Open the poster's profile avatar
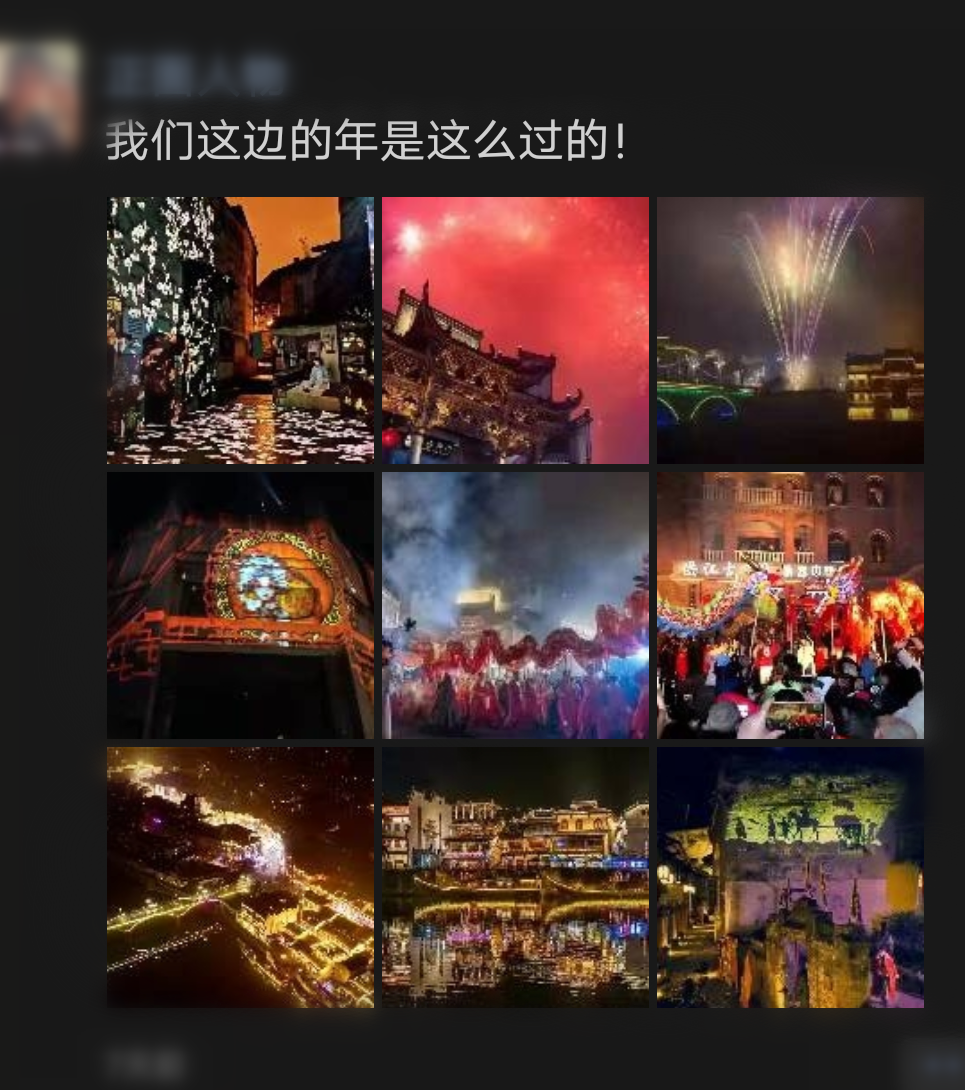 (x=40, y=97)
